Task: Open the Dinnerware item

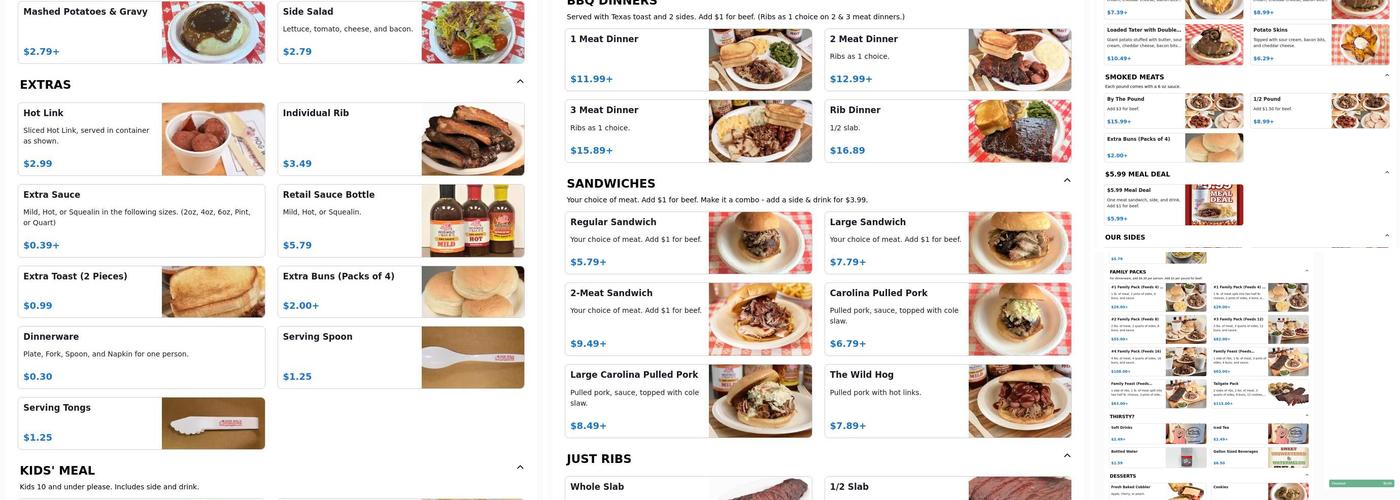Action: [141, 357]
